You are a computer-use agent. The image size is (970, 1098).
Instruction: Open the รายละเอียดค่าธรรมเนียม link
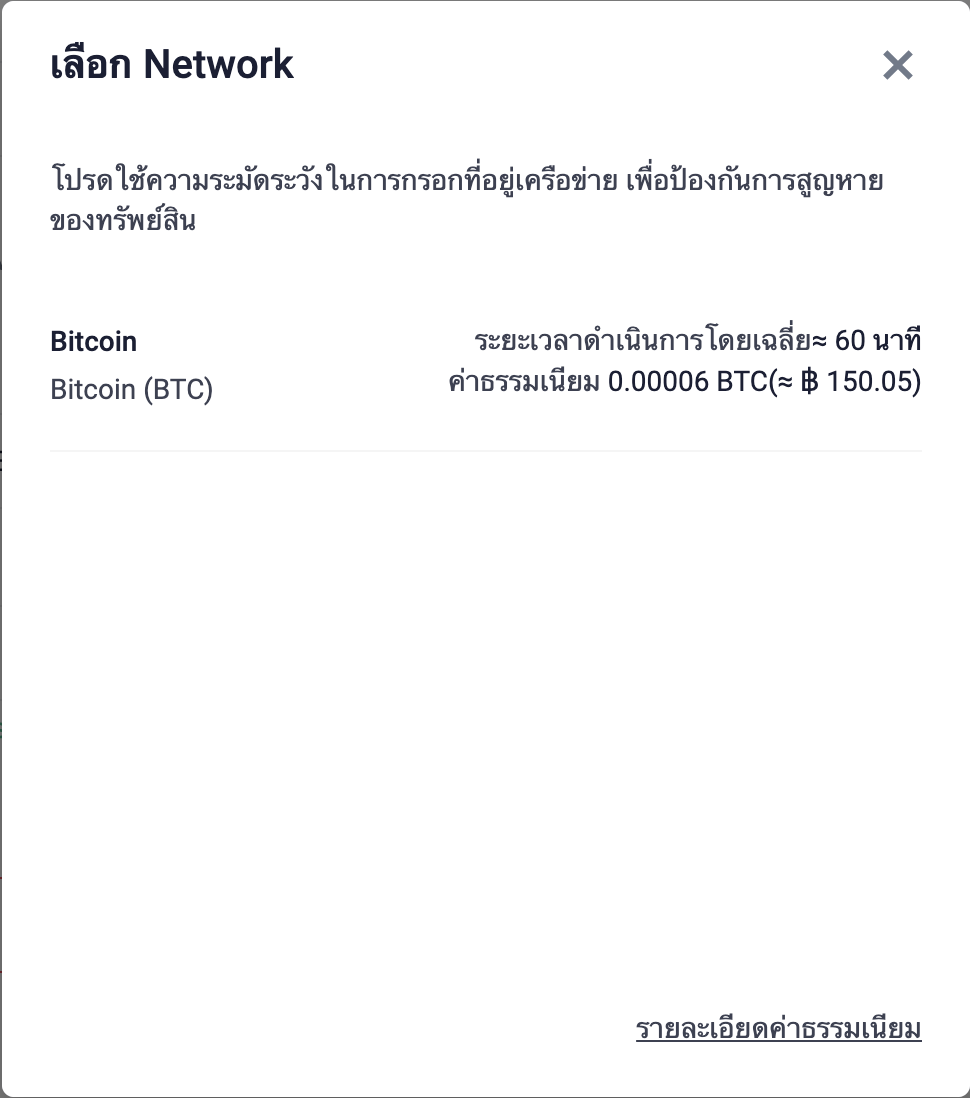pyautogui.click(x=778, y=1029)
